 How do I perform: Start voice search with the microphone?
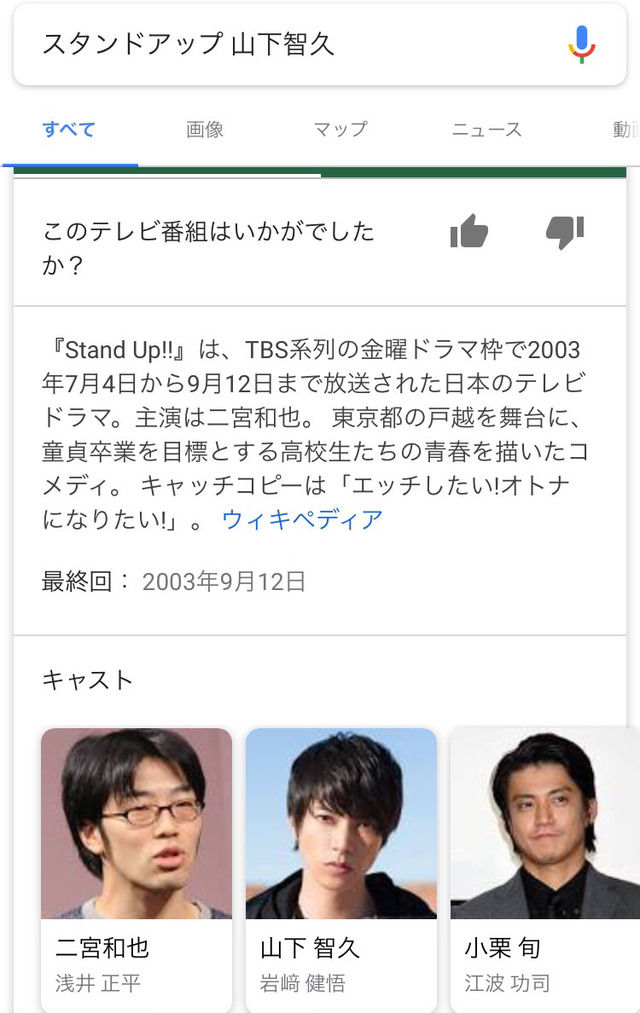click(581, 45)
